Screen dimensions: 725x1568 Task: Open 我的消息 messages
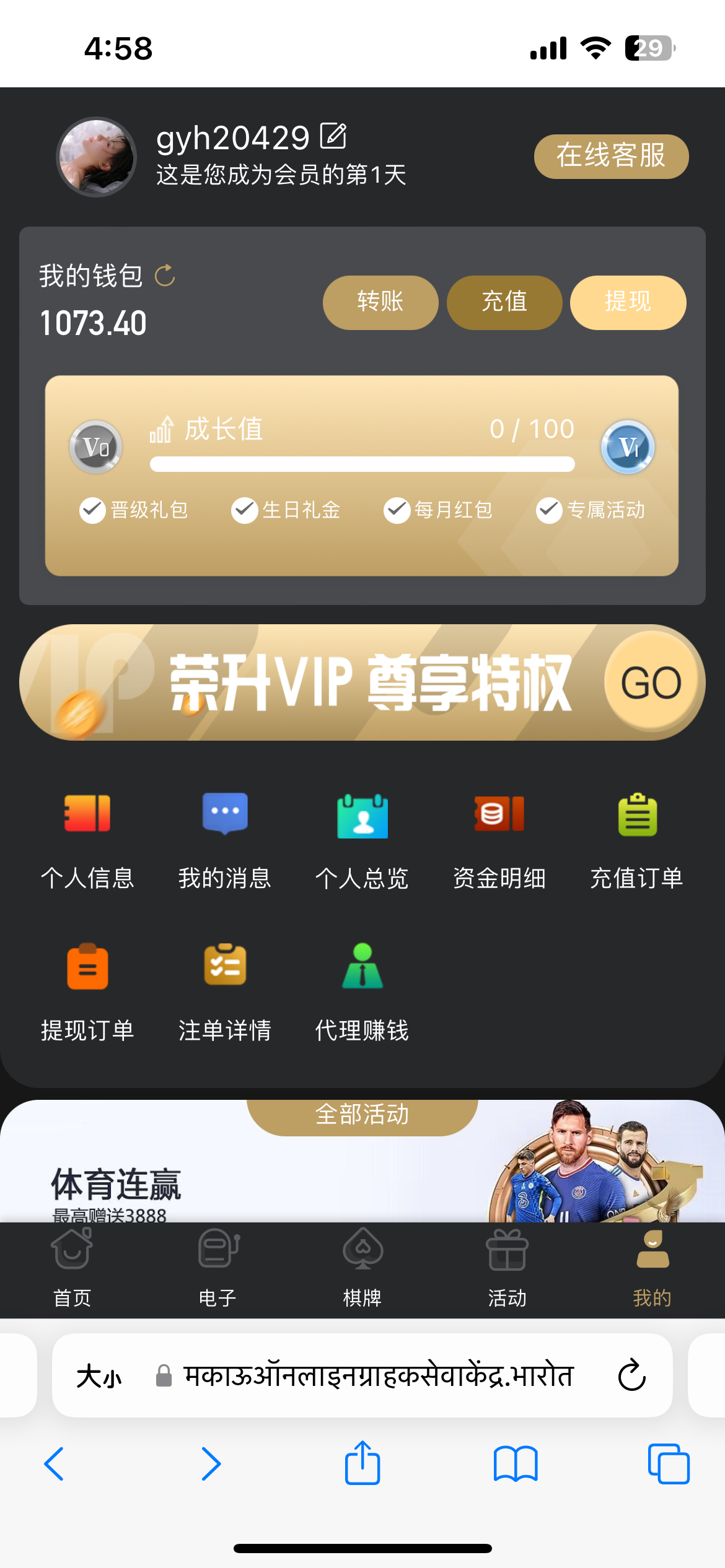point(224,840)
